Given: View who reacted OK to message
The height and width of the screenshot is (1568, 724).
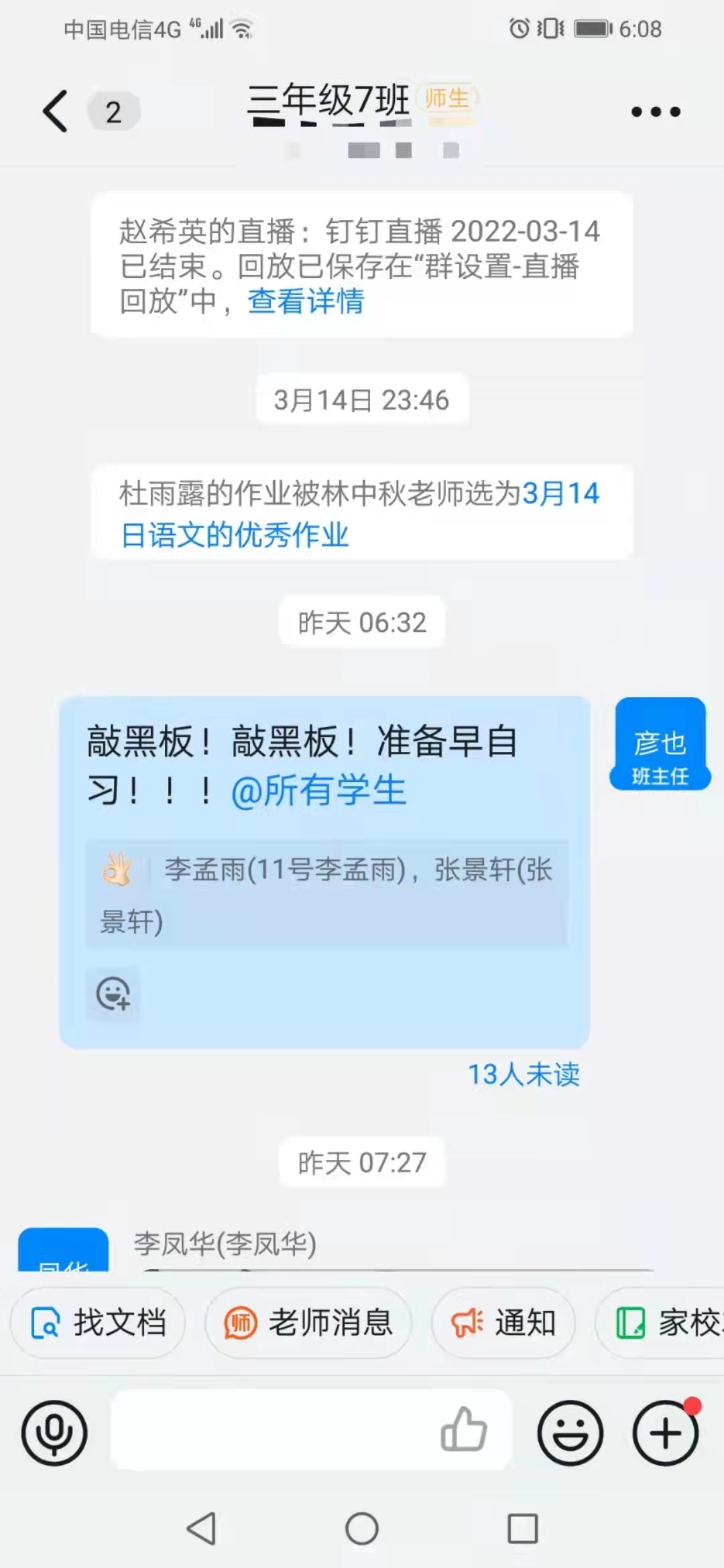Looking at the screenshot, I should tap(326, 894).
